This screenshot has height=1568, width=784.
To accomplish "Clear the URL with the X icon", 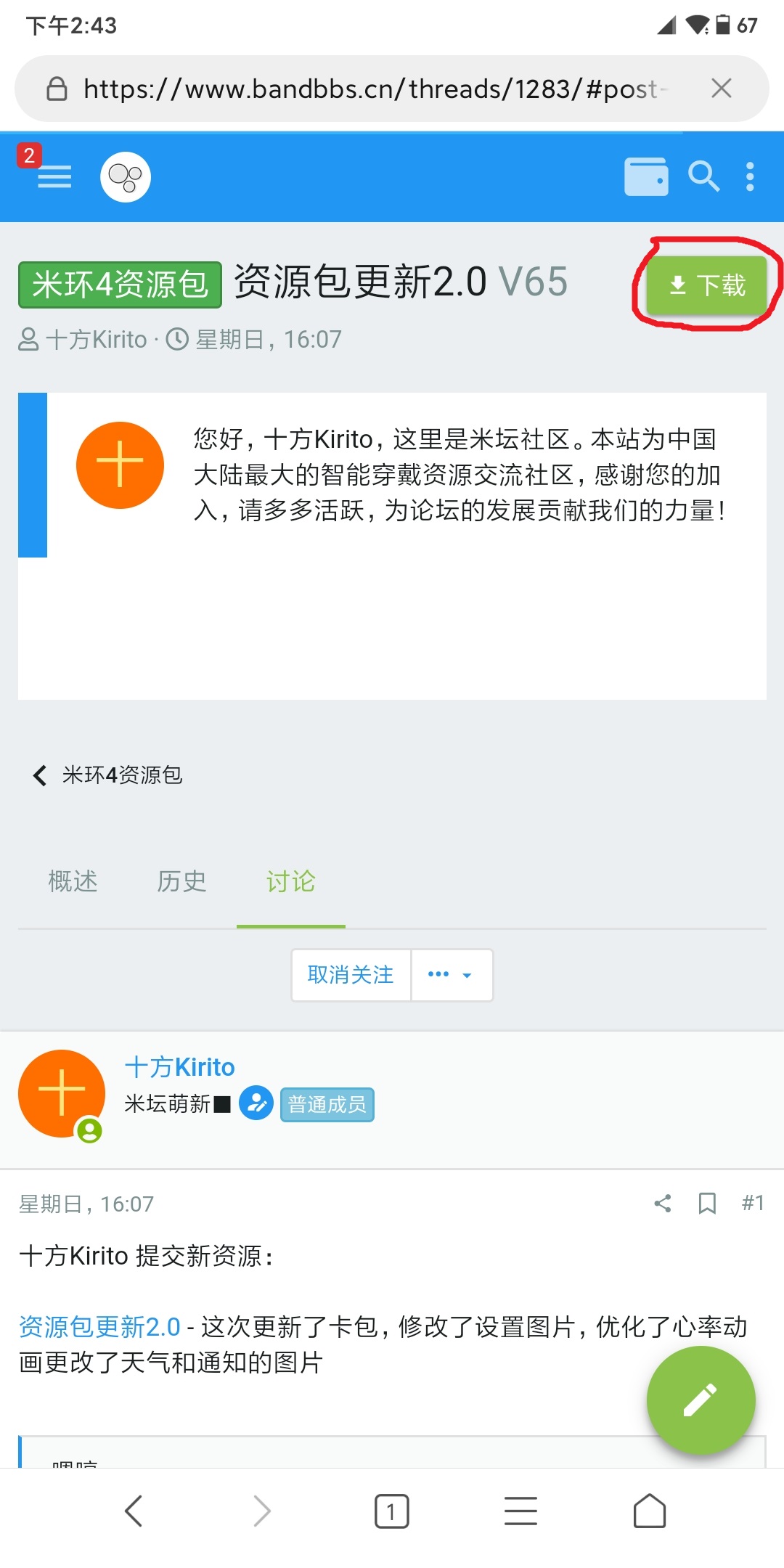I will [x=721, y=89].
